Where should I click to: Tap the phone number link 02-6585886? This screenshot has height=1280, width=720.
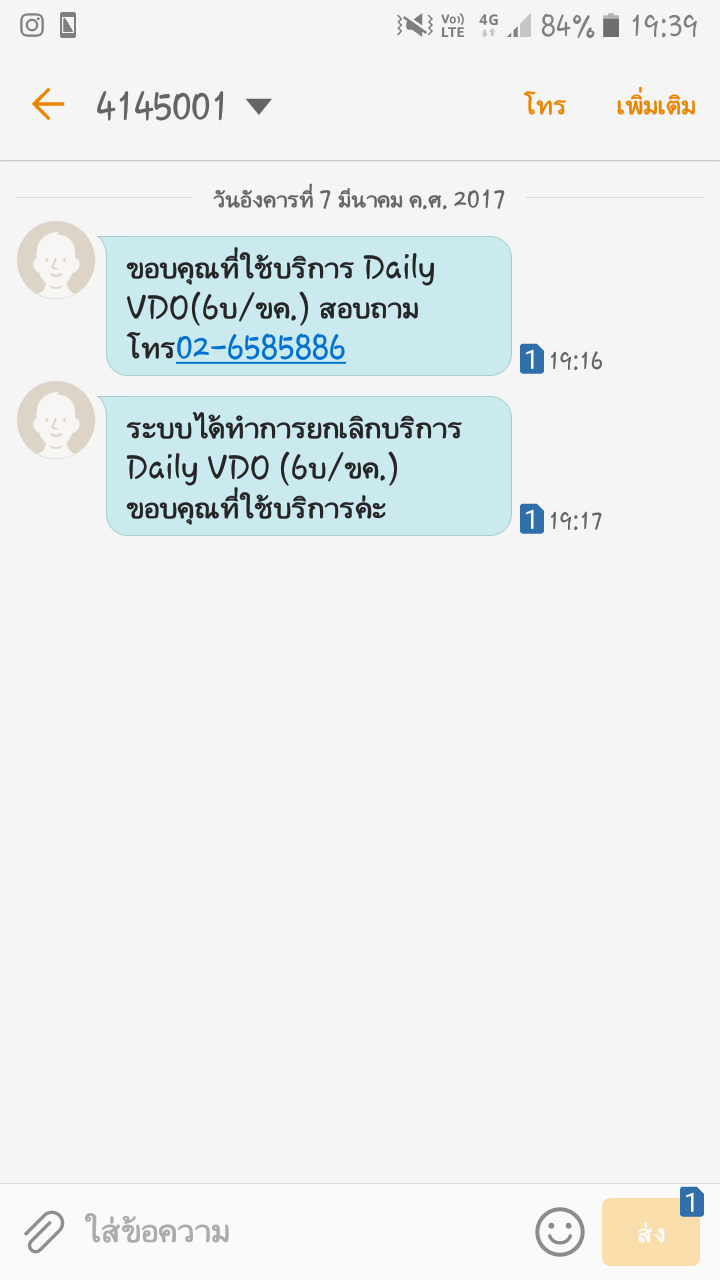click(261, 348)
